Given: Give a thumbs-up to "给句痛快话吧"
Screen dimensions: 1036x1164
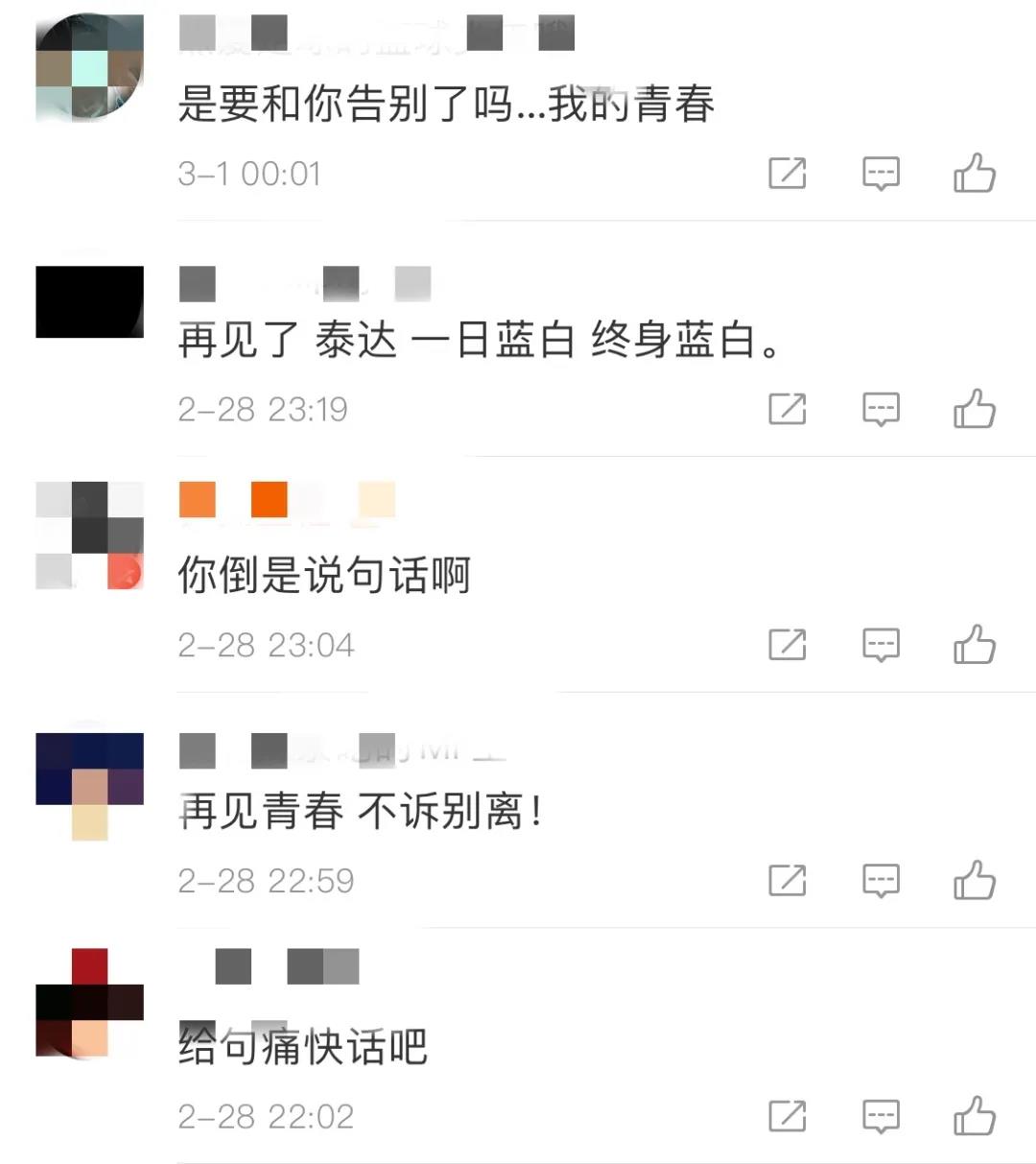Looking at the screenshot, I should (x=975, y=1116).
